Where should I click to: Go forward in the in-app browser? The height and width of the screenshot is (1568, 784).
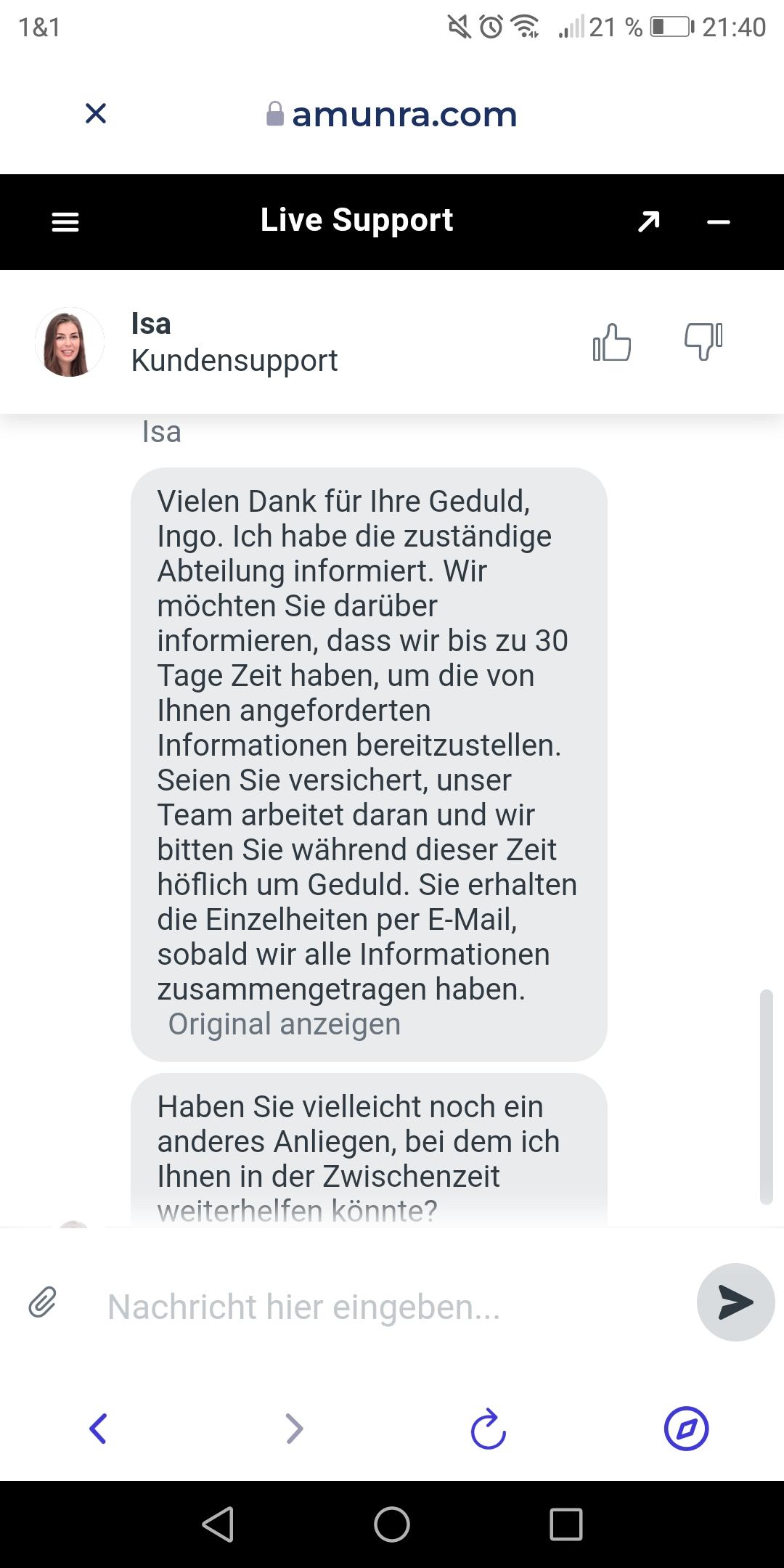point(294,1429)
